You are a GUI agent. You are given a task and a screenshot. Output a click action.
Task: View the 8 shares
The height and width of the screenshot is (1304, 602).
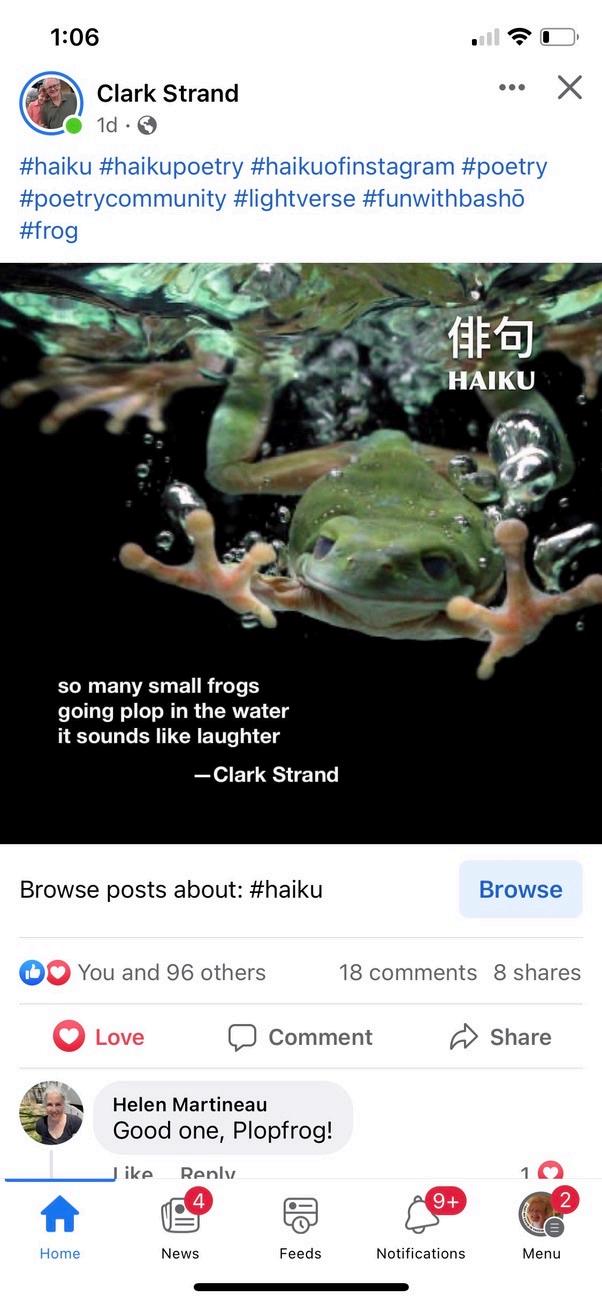click(x=536, y=972)
